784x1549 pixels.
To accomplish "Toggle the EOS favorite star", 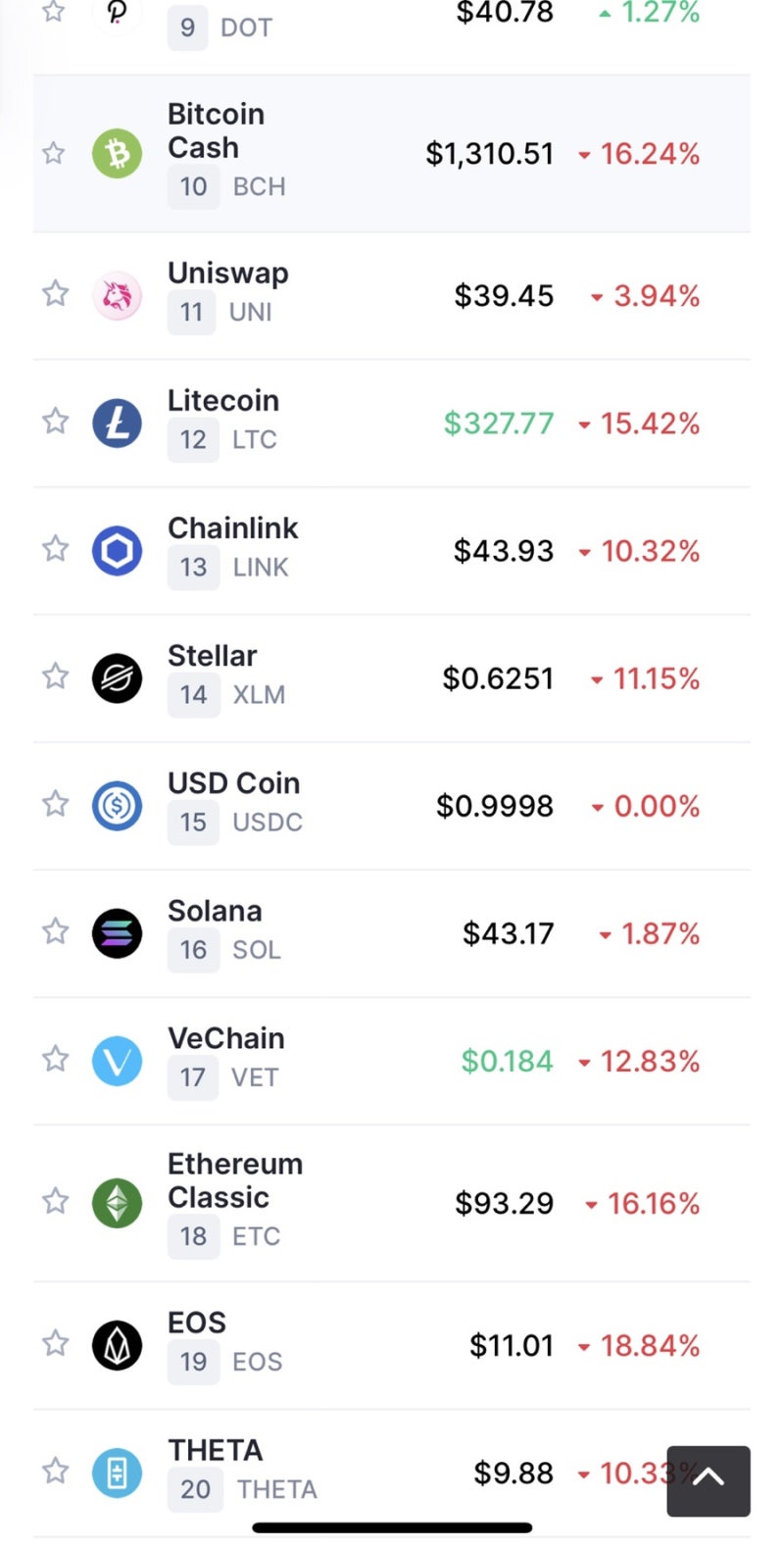I will click(x=55, y=1344).
